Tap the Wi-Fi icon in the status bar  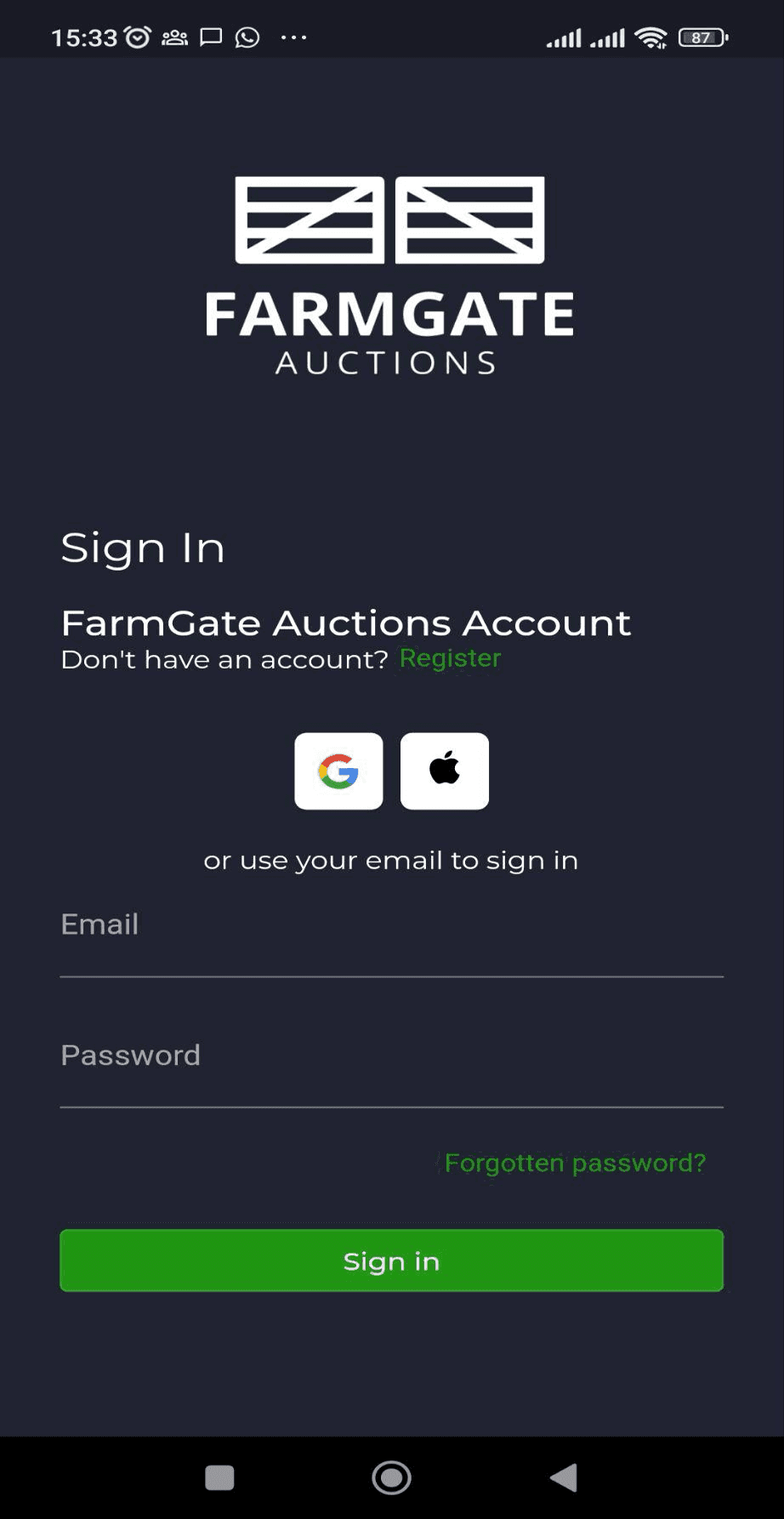[x=650, y=37]
